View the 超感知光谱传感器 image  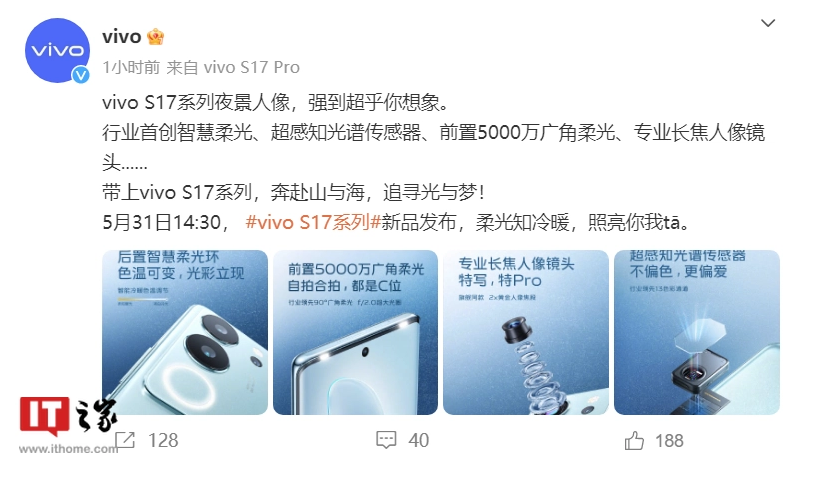pyautogui.click(x=696, y=332)
